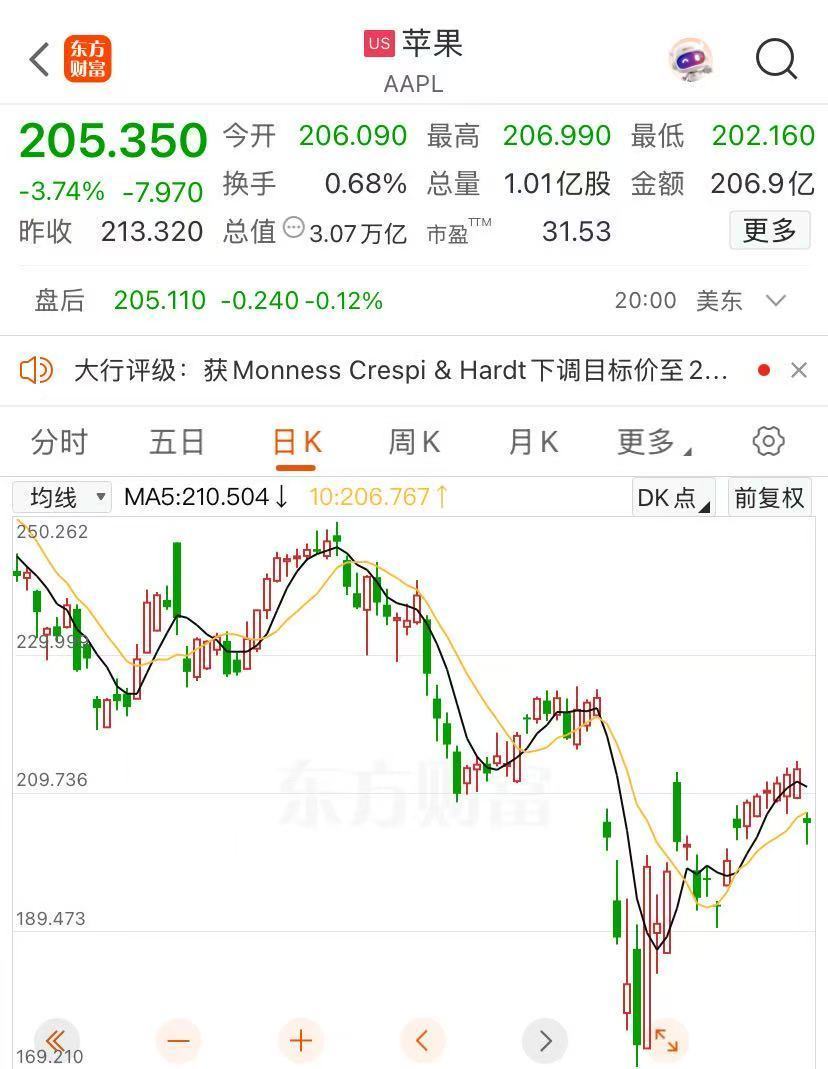Open the chart settings gear icon
The image size is (828, 1069).
tap(768, 441)
